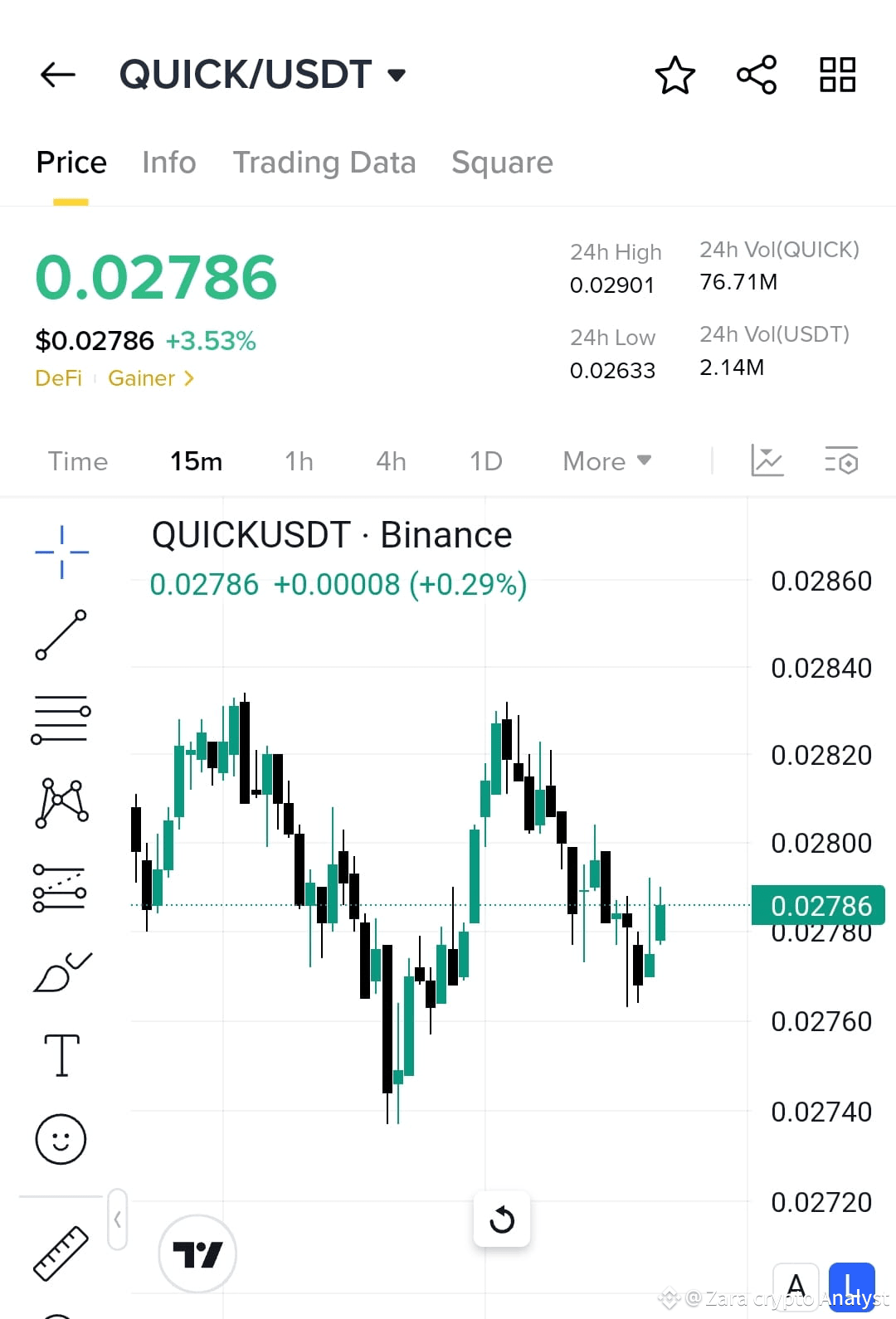Image resolution: width=896 pixels, height=1319 pixels.
Task: Open the DeFi category link
Action: (58, 378)
